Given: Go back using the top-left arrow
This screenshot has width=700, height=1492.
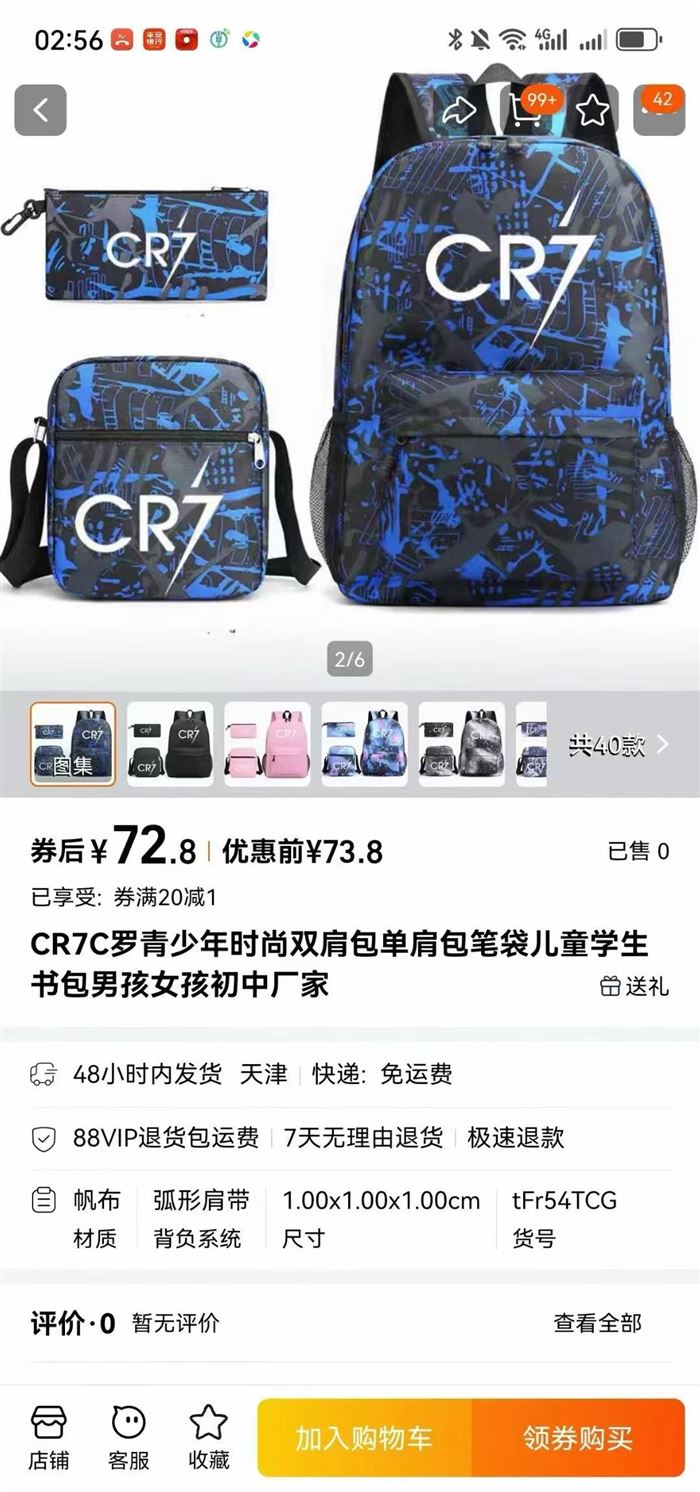Looking at the screenshot, I should click(40, 110).
